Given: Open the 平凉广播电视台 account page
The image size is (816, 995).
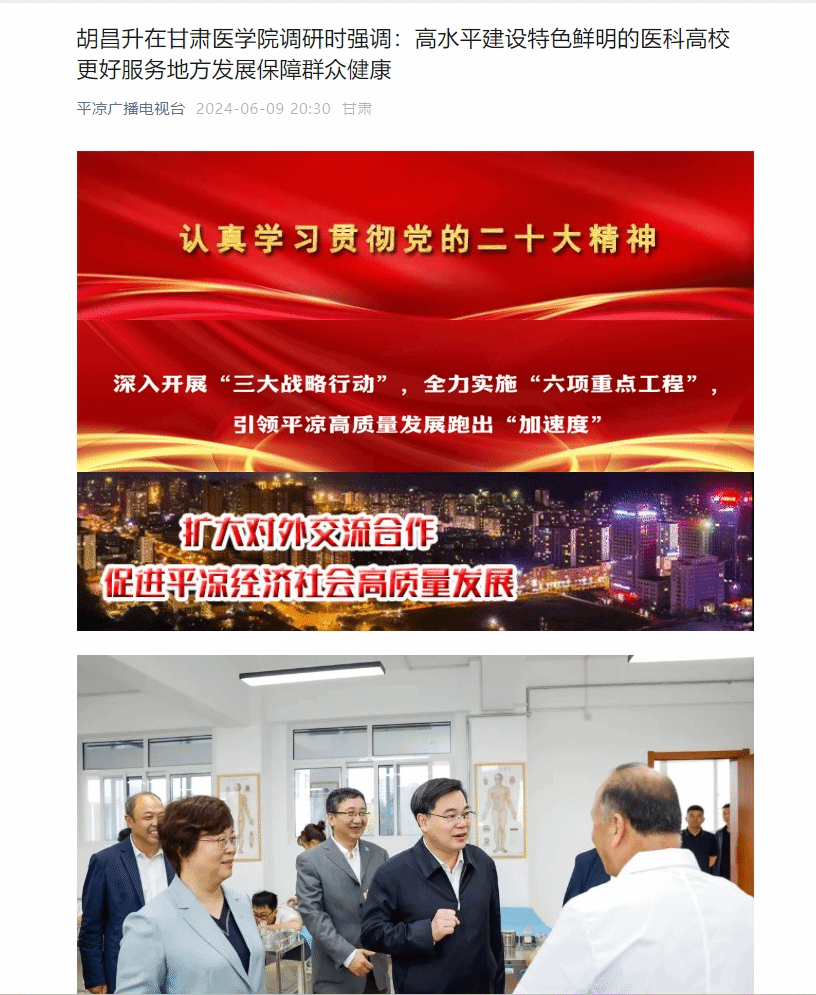Looking at the screenshot, I should pyautogui.click(x=130, y=109).
